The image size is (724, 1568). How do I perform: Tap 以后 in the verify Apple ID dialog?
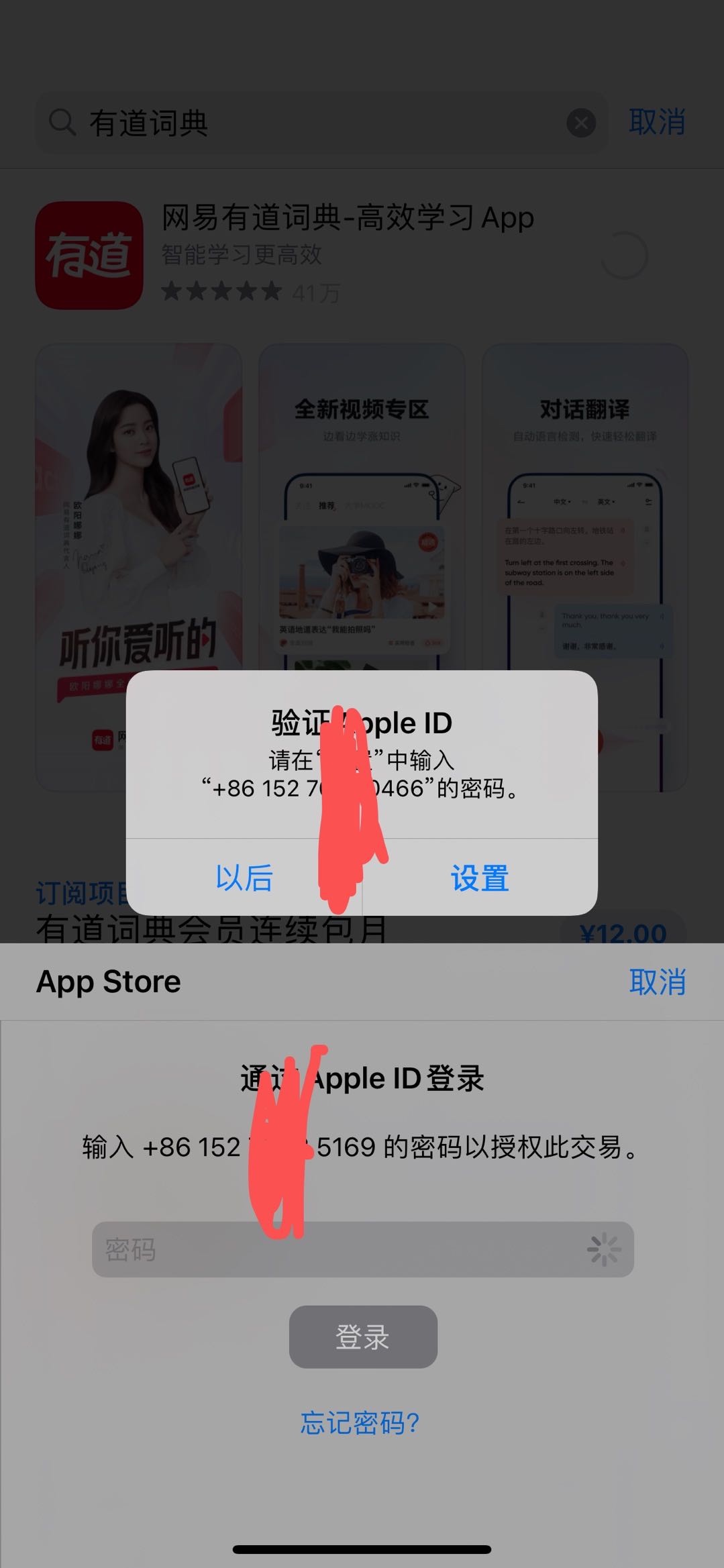click(x=243, y=878)
